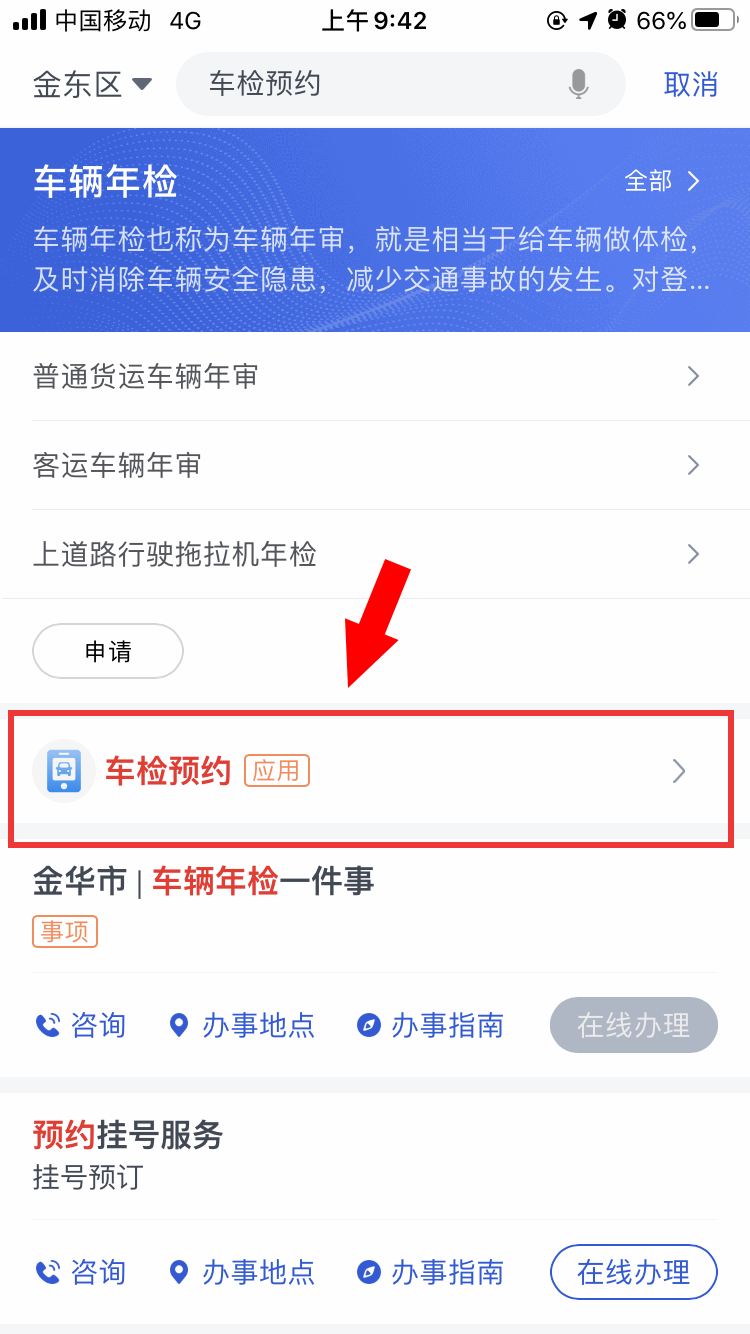This screenshot has width=750, height=1334.
Task: Open the 金东区 district dropdown
Action: (92, 84)
